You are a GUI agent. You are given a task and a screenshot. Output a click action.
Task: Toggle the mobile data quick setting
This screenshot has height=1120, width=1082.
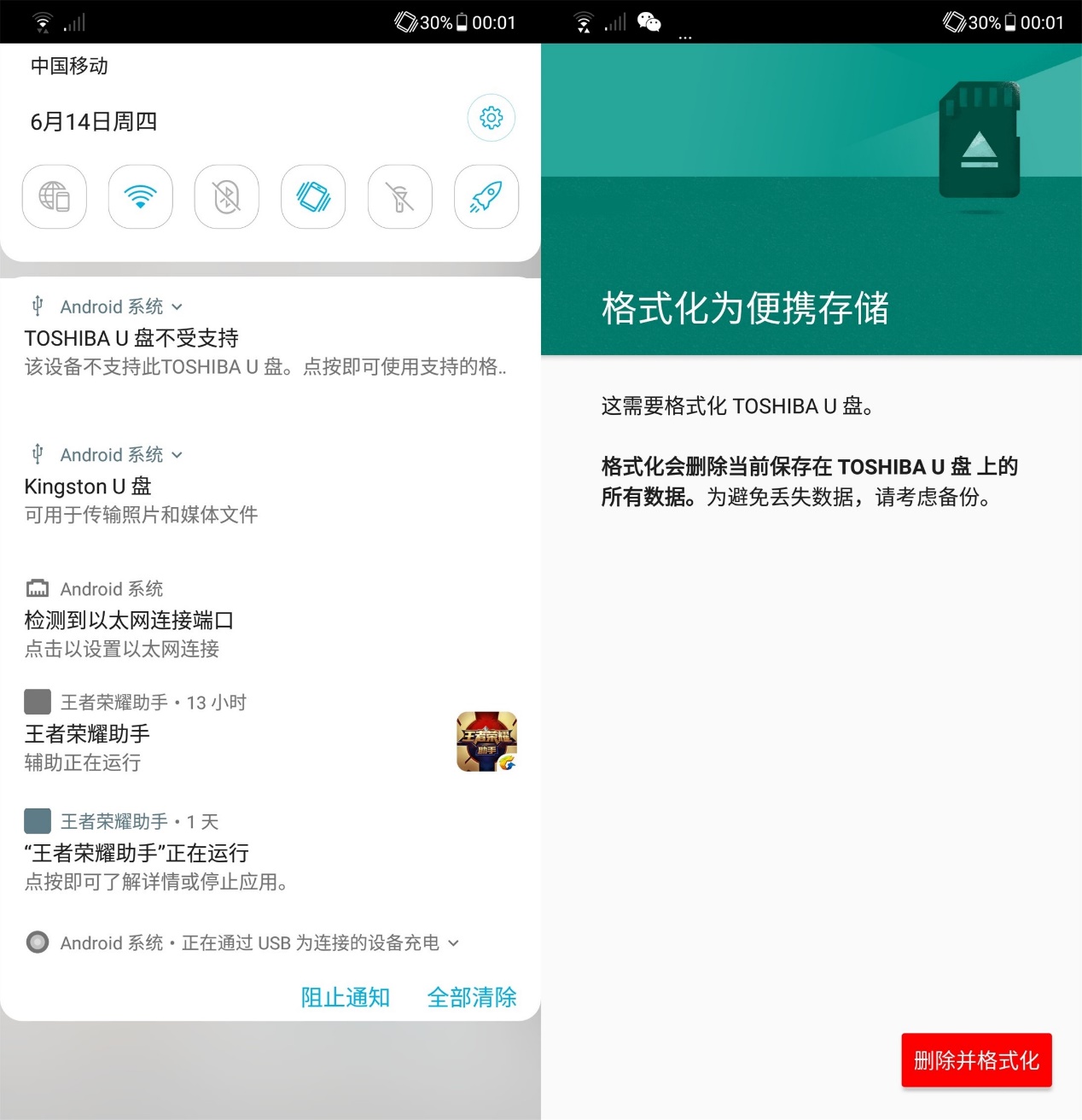point(55,197)
